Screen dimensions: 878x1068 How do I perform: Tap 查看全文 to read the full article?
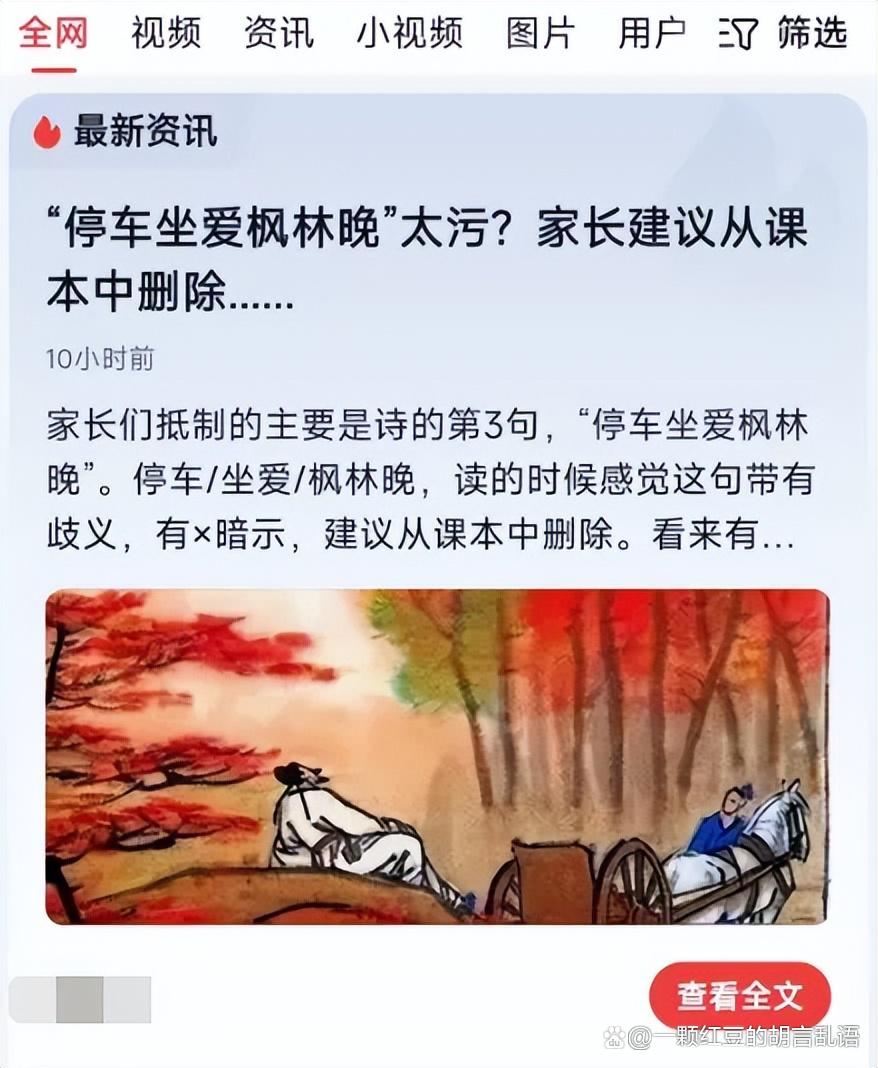(x=740, y=996)
